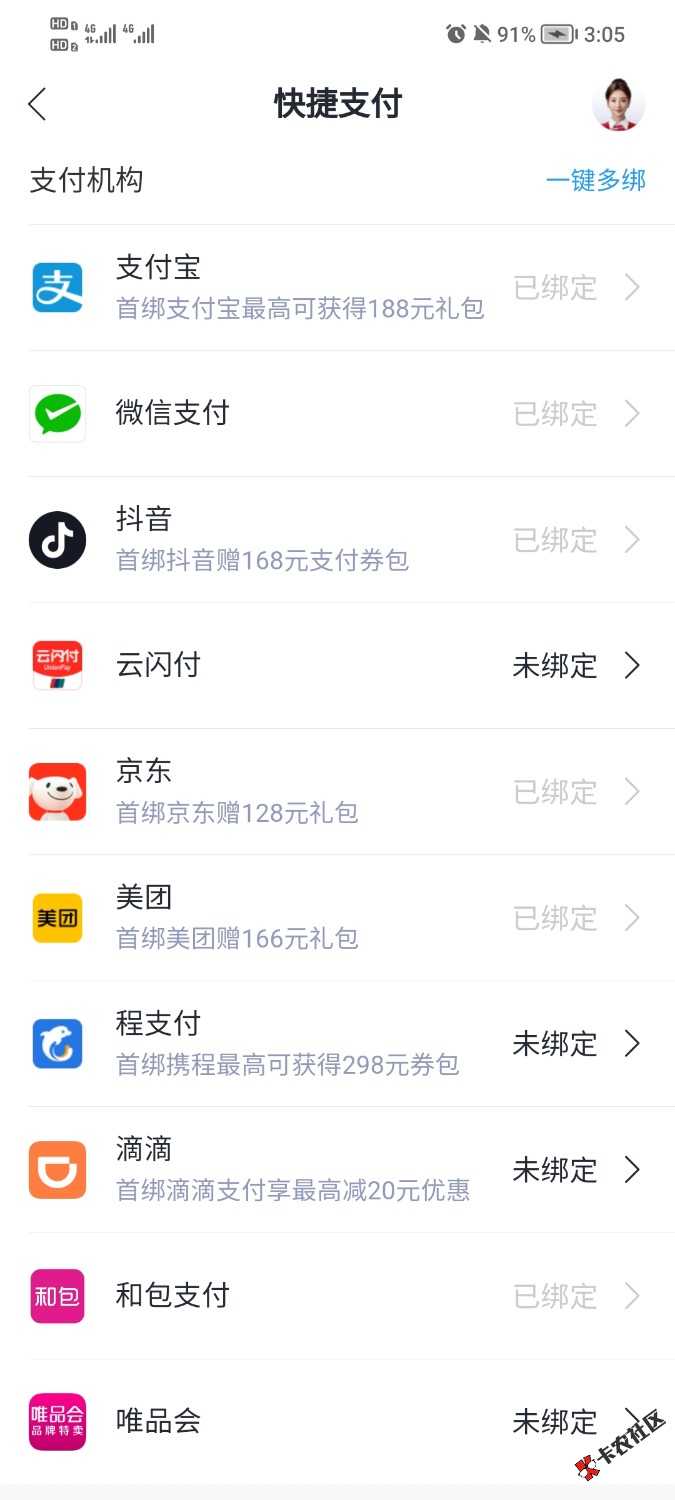Image resolution: width=675 pixels, height=1500 pixels.
Task: Bind 唯品会 quick payment
Action: (337, 1421)
